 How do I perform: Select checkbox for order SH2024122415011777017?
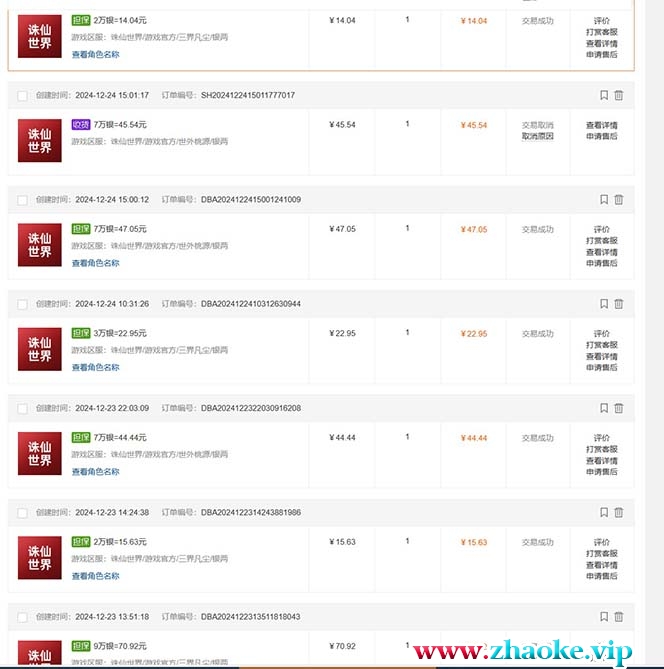click(x=22, y=95)
